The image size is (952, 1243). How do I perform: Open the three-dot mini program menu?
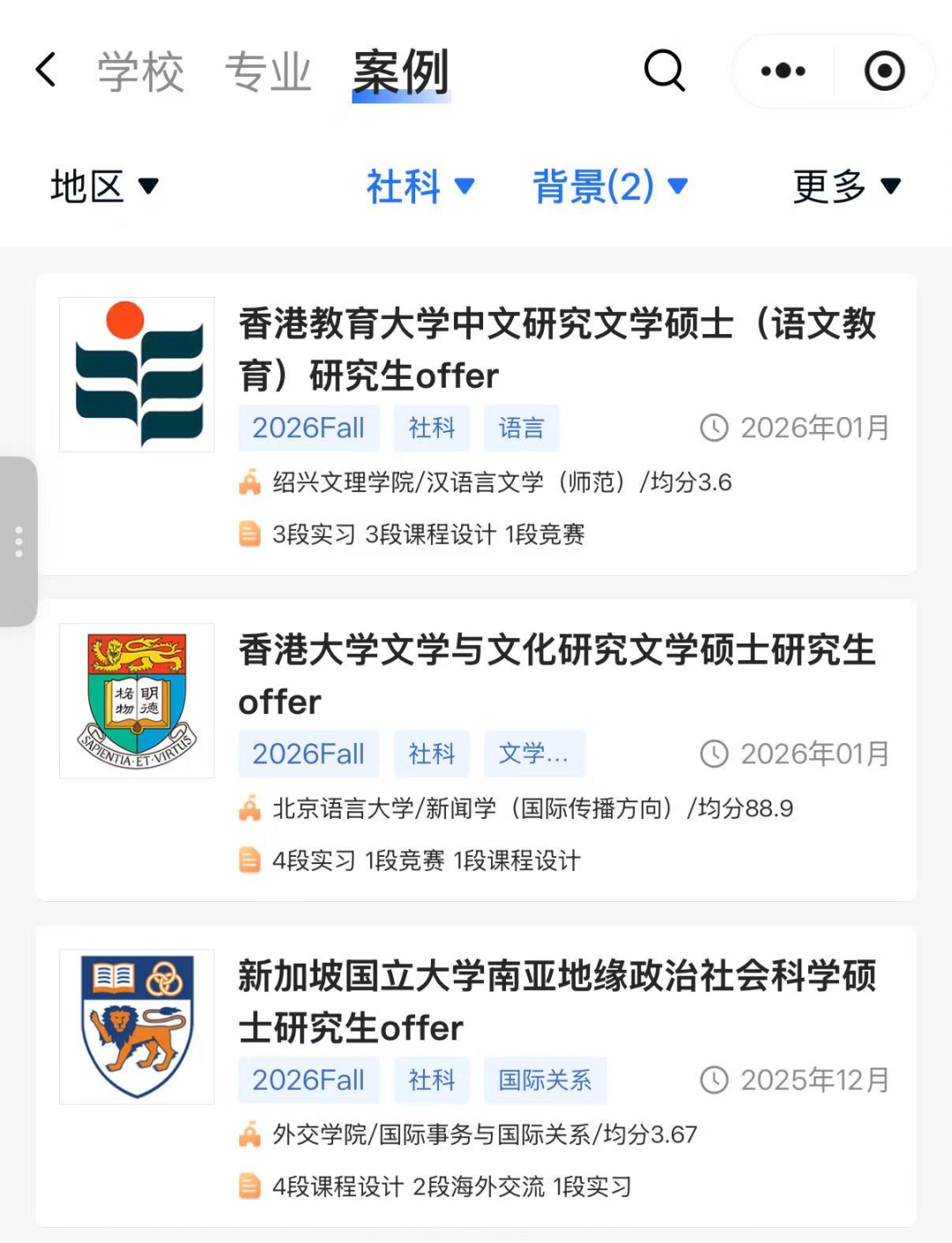(x=783, y=71)
